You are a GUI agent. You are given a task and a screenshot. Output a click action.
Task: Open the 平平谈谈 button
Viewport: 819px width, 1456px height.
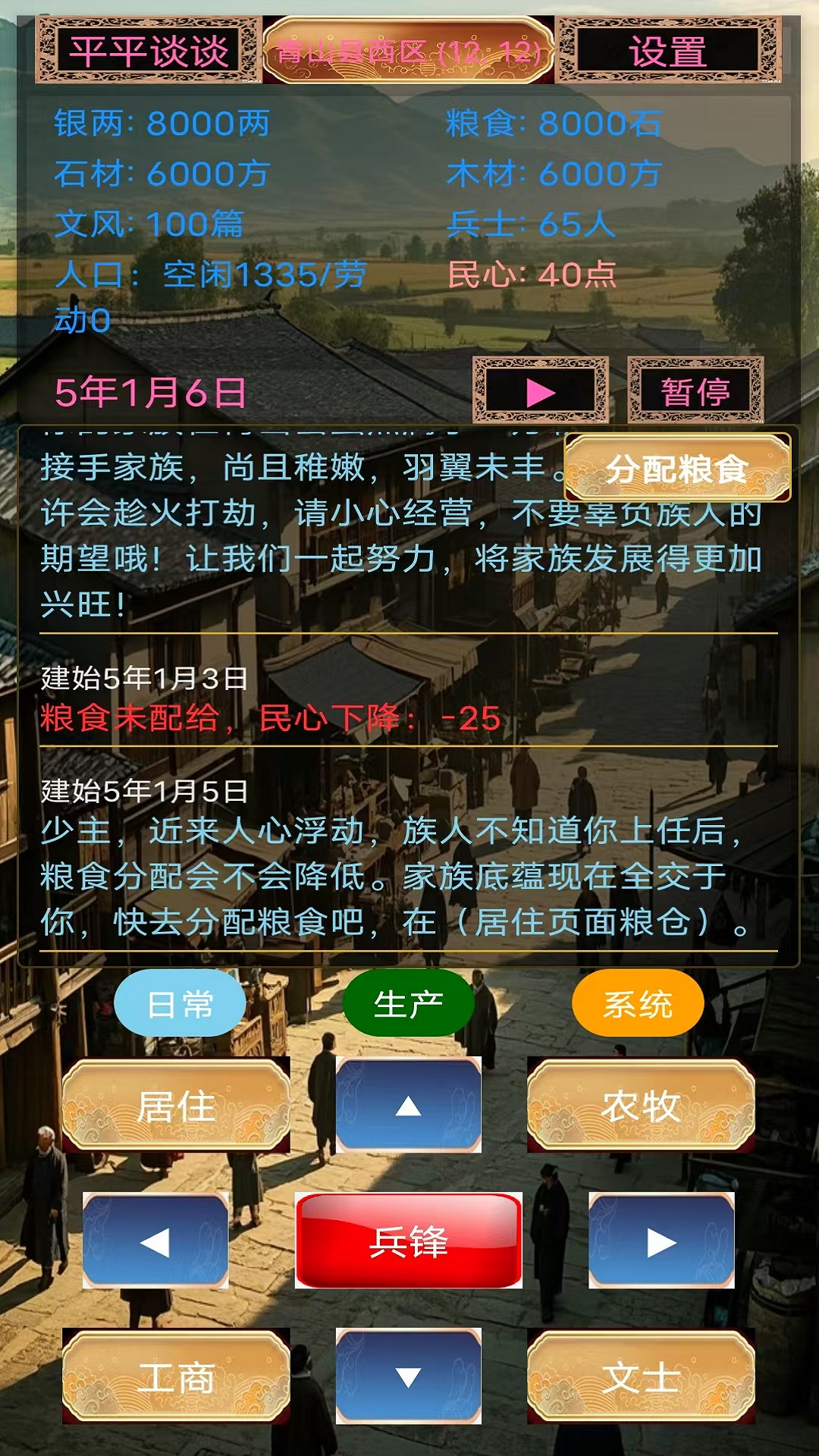point(148,51)
